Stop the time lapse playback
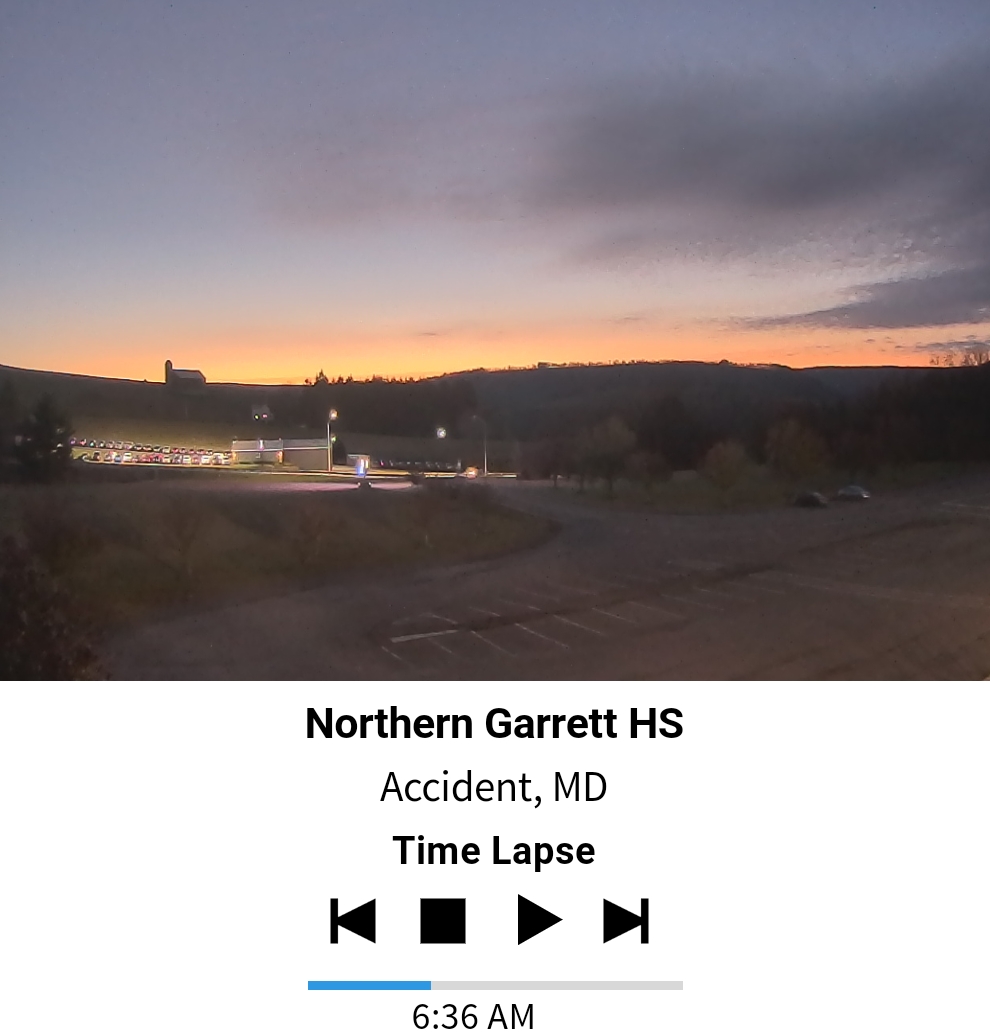990x1035 pixels. tap(443, 920)
